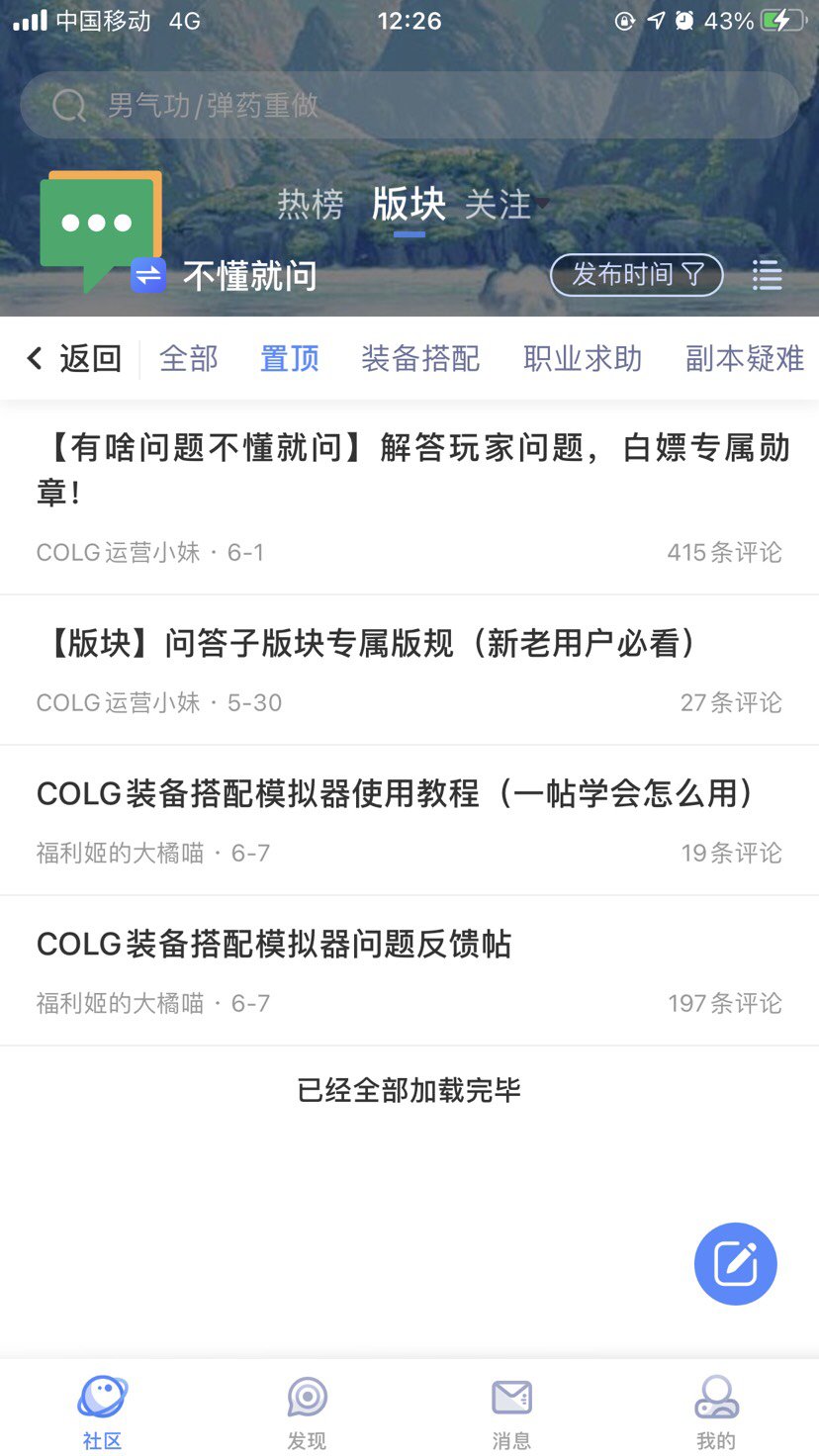Go to the 消息 tab
Viewport: 819px width, 1456px height.
tap(511, 1412)
